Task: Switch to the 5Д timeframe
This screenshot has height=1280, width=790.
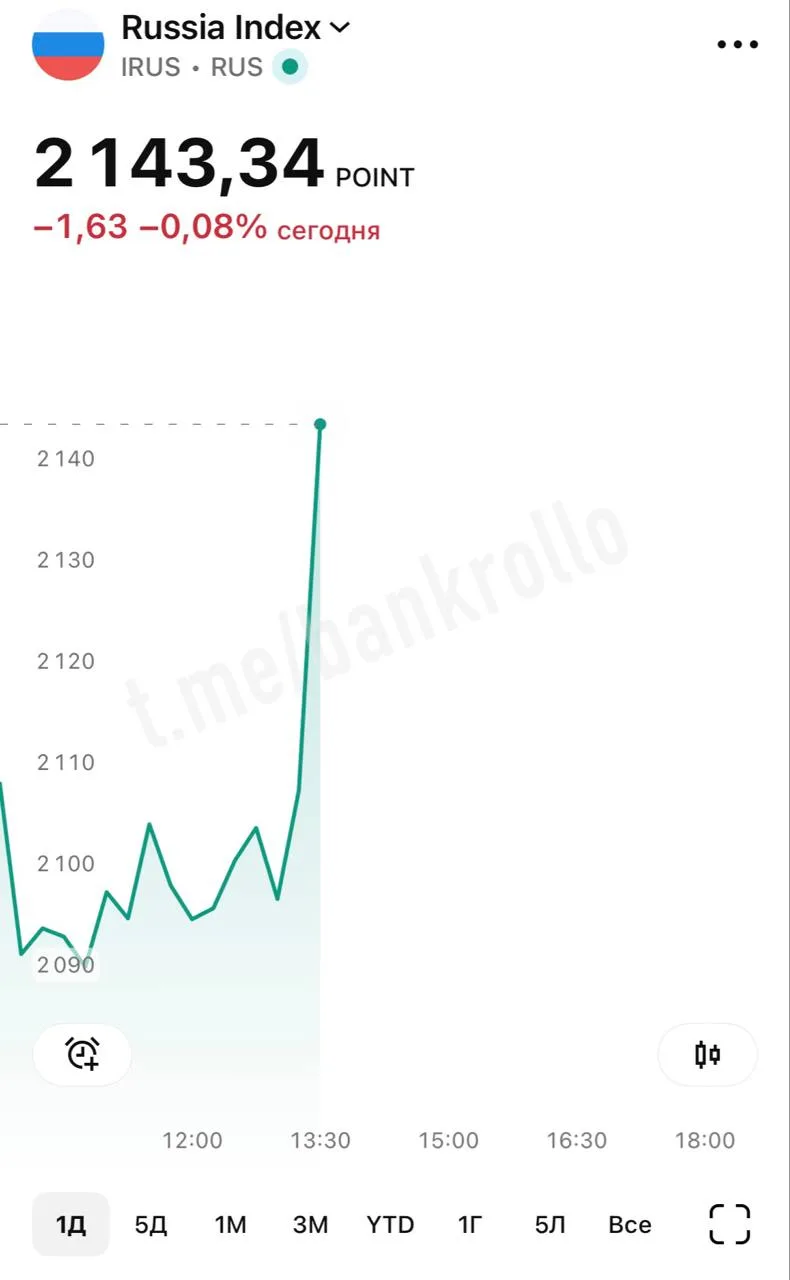Action: point(151,1224)
